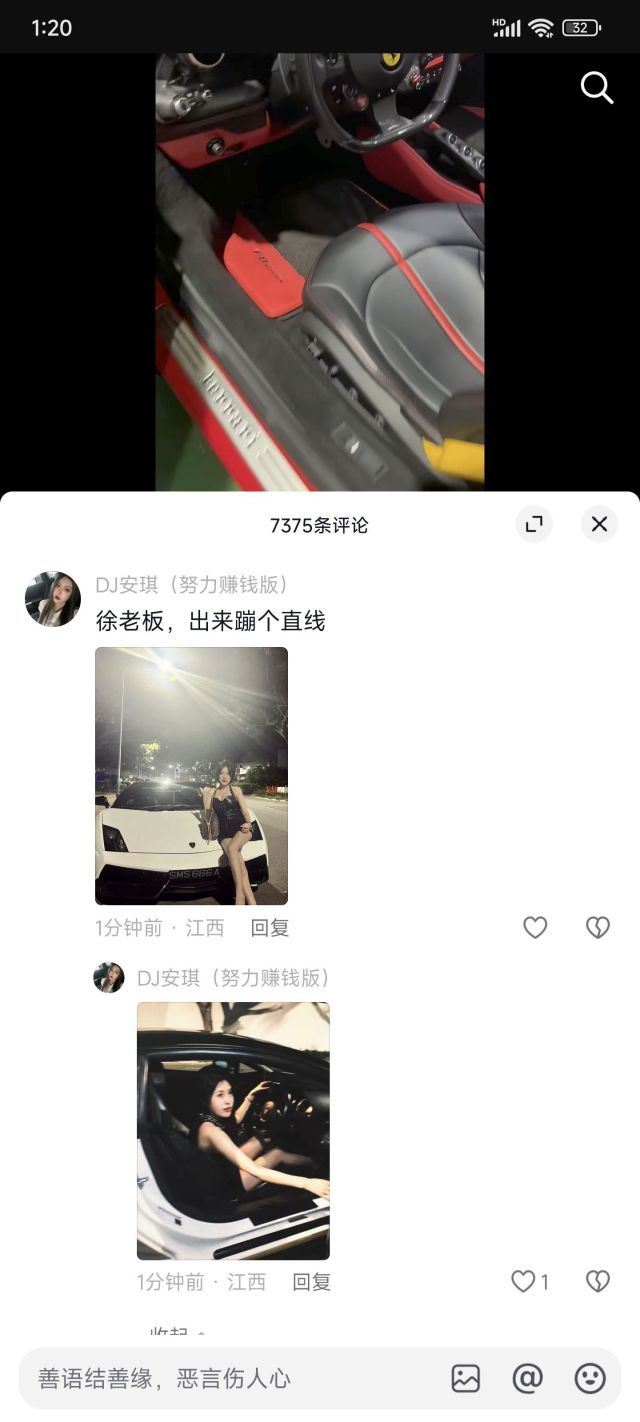Open the search icon on the video
Viewport: 640px width, 1422px height.
click(597, 88)
